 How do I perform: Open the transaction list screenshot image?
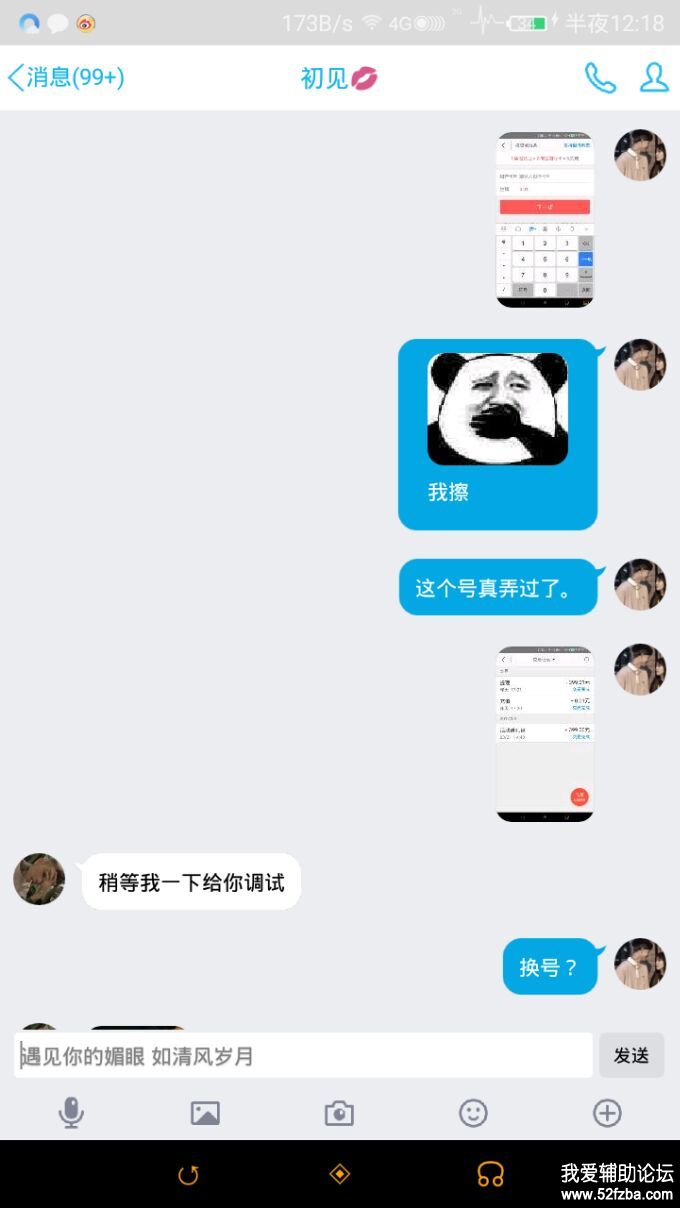click(x=545, y=734)
